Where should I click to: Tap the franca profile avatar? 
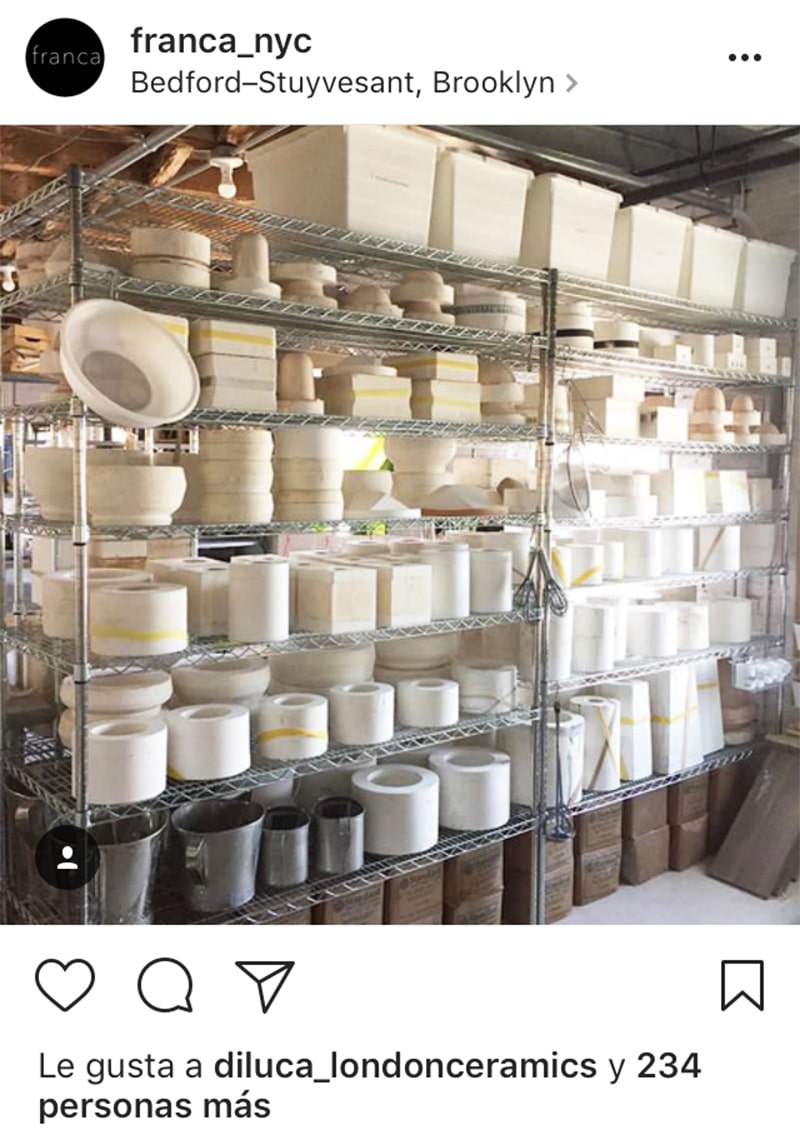click(64, 58)
